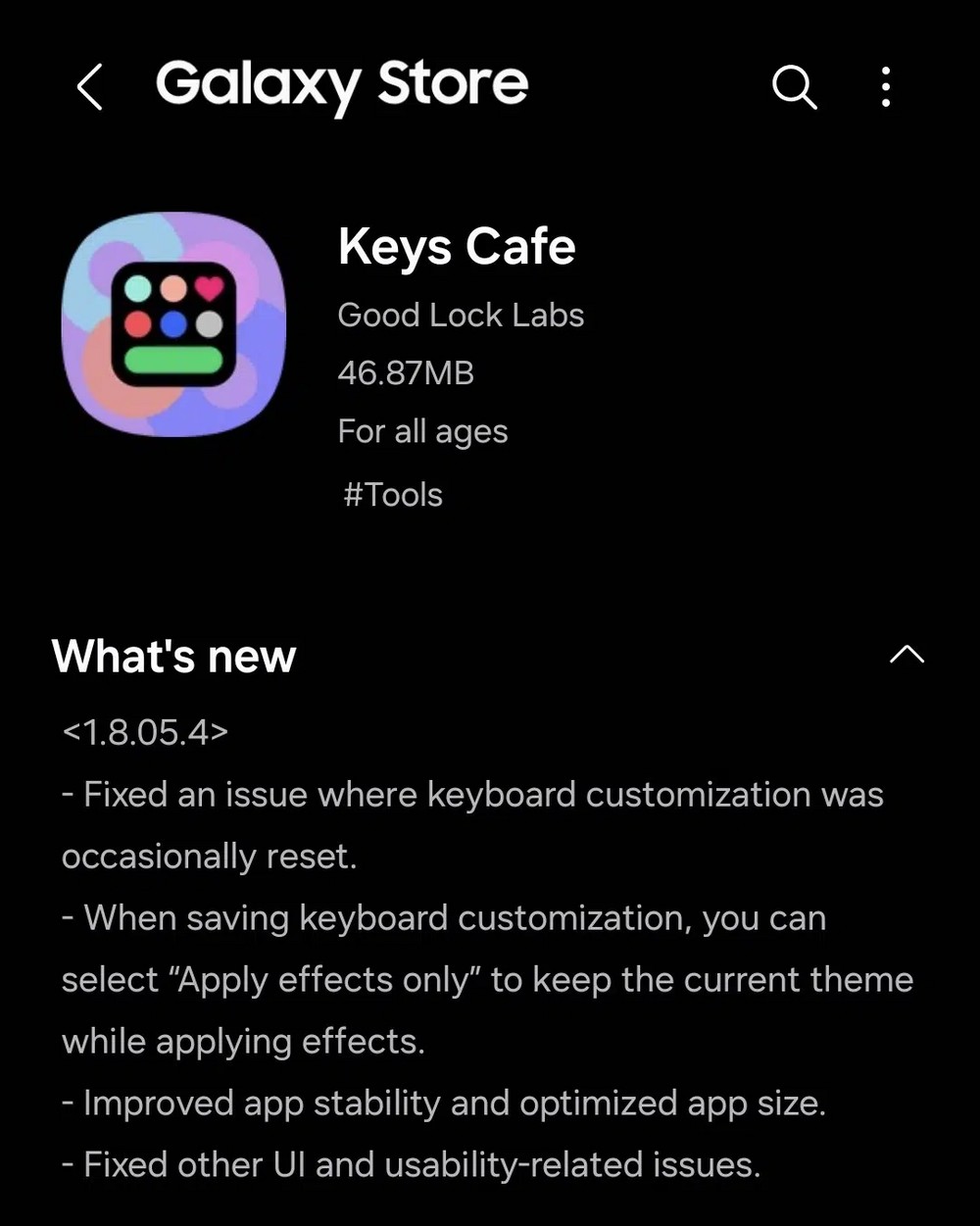Open the Galaxy Store search
Screen dimensions: 980x1226
click(x=794, y=87)
